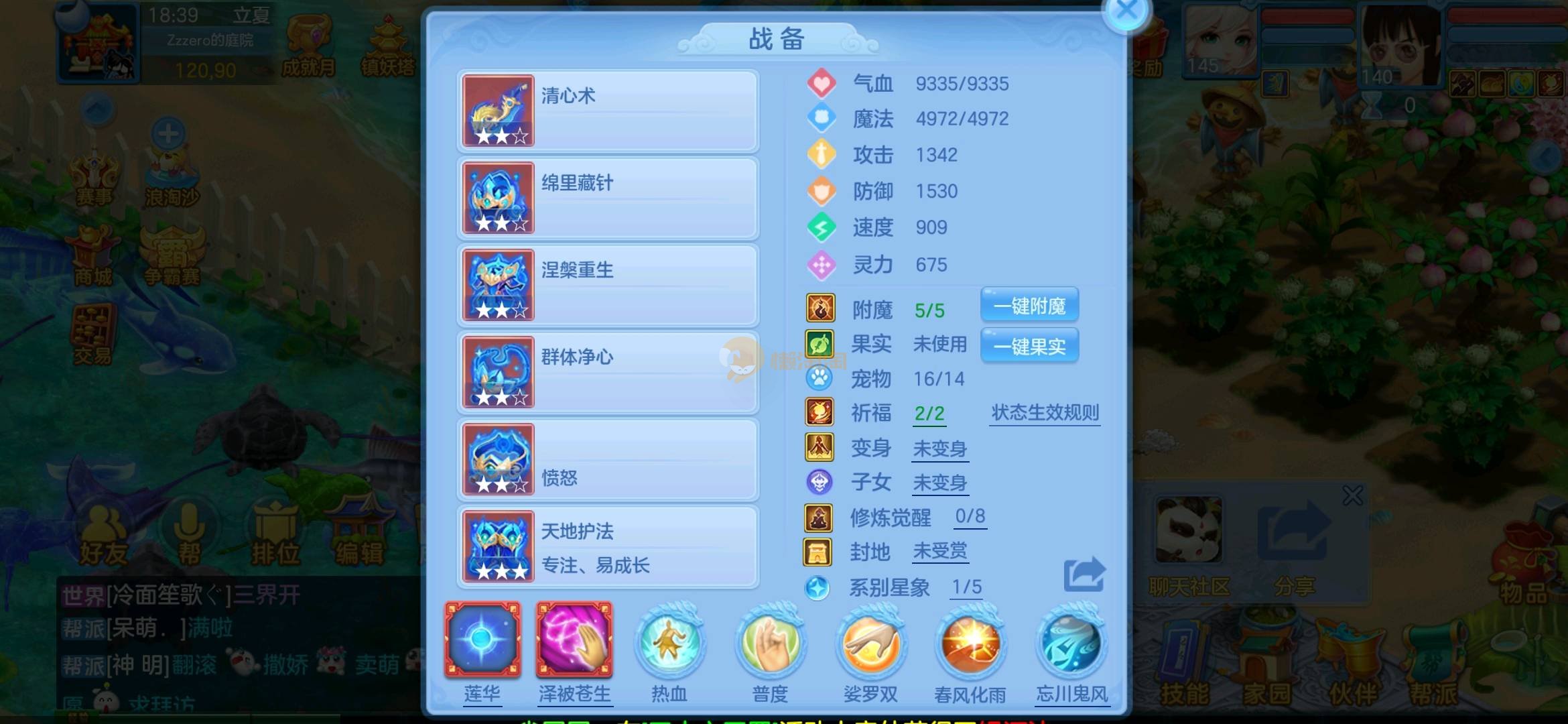Open the 愤怒 skill row

click(x=608, y=460)
